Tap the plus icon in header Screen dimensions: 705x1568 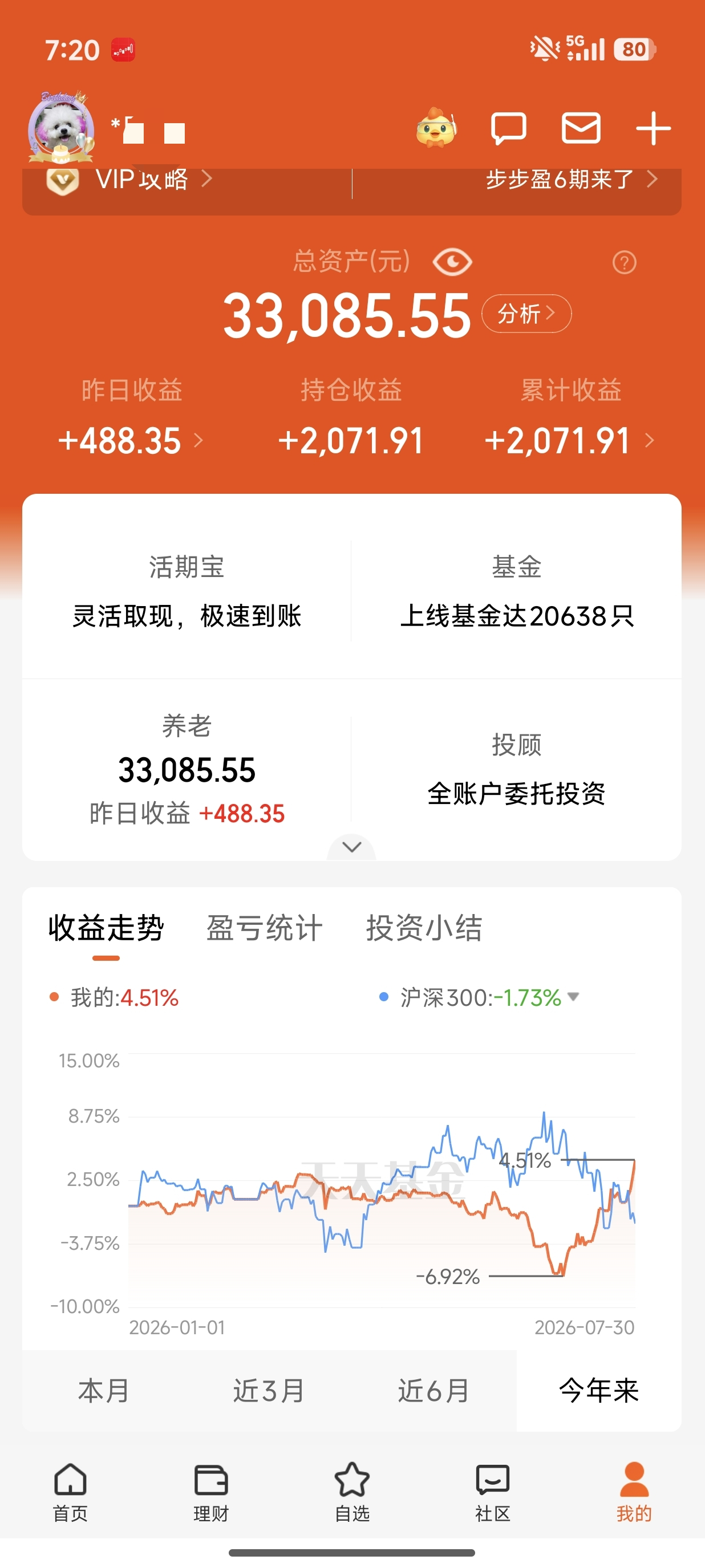(x=653, y=128)
